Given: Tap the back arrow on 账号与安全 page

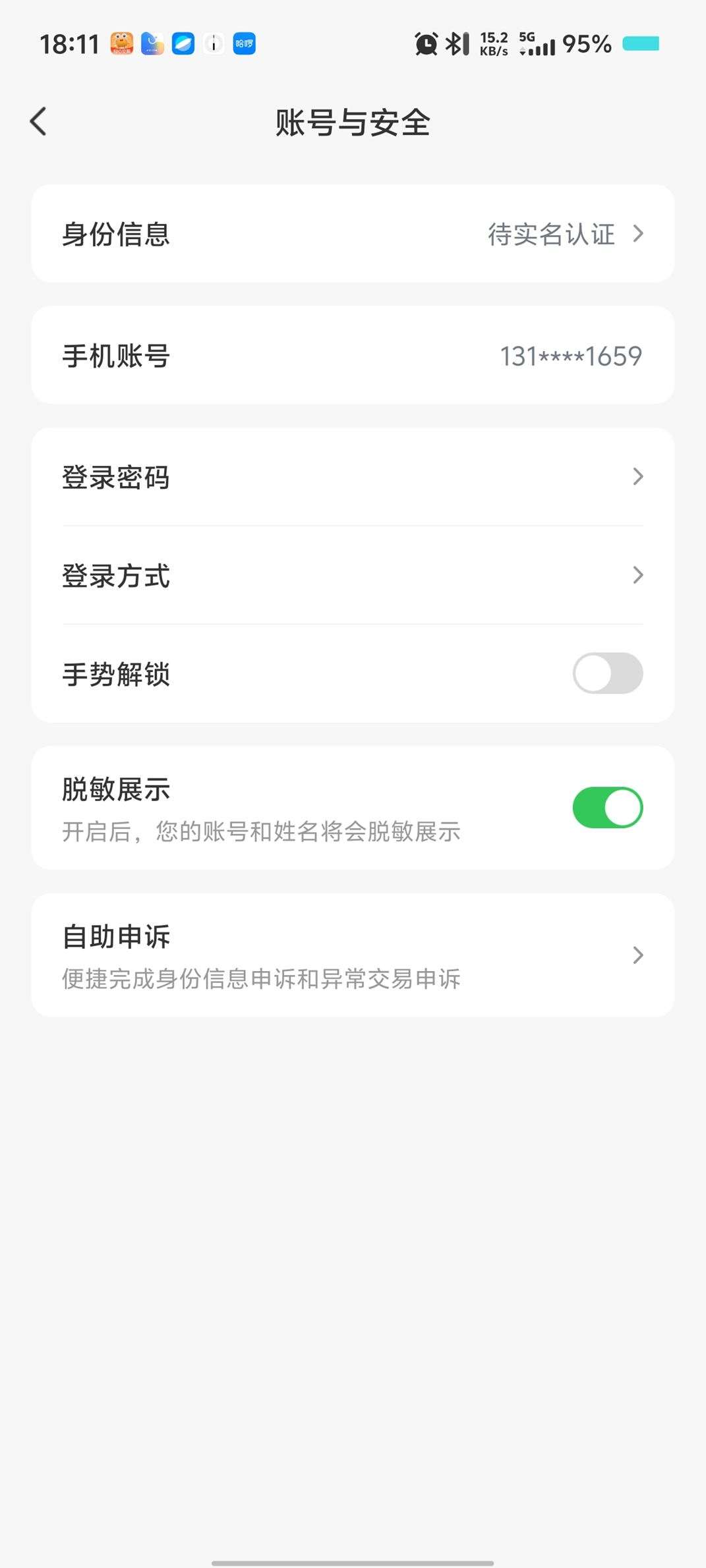Looking at the screenshot, I should point(38,121).
